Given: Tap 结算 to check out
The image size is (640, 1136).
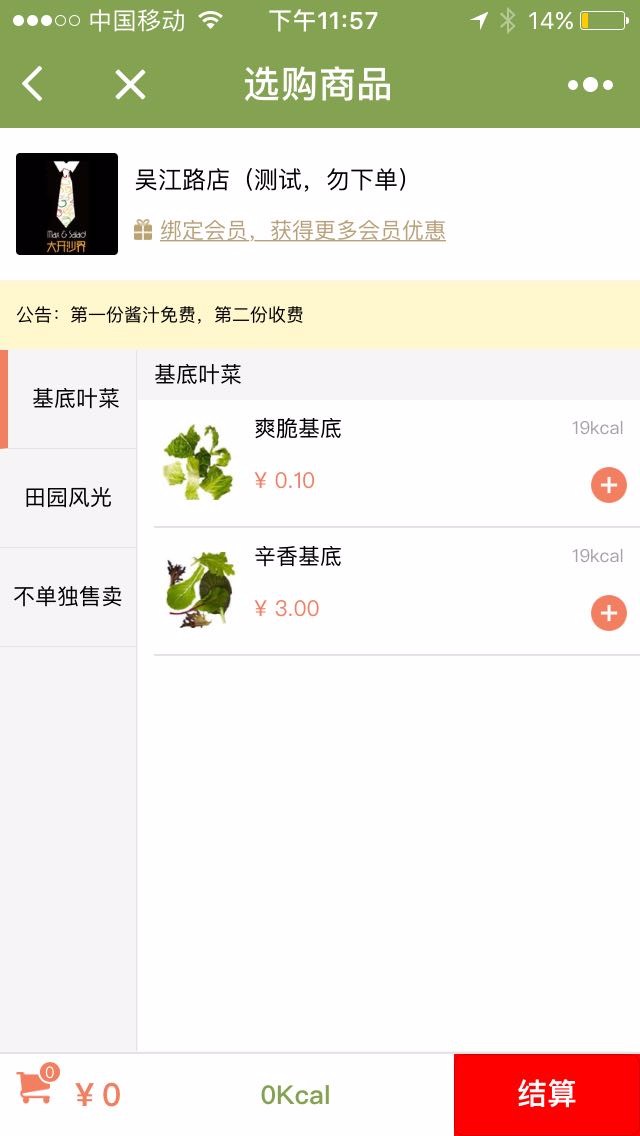Looking at the screenshot, I should click(x=547, y=1094).
